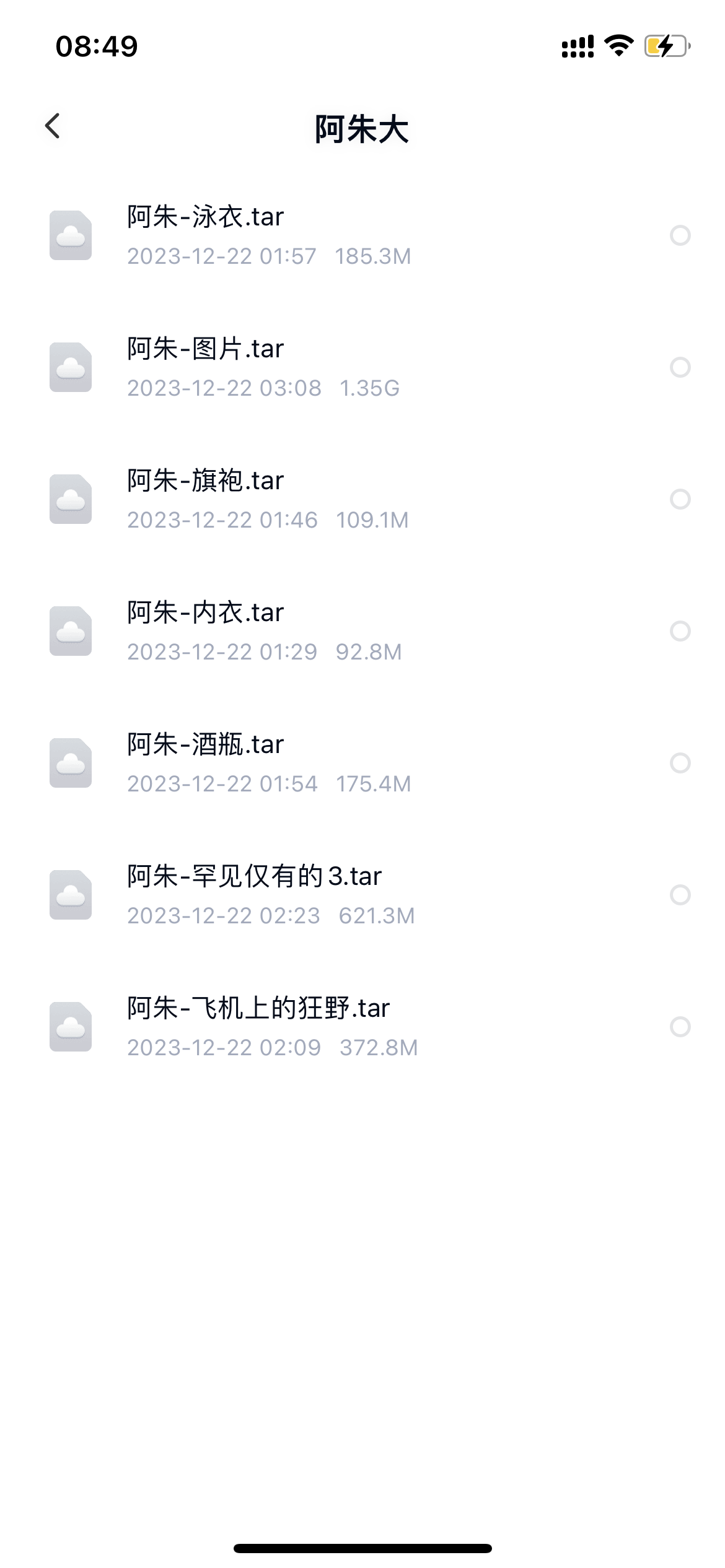The image size is (725, 1568).
Task: Select the circle for 阿朱-飞机上的狂野.tar
Action: pyautogui.click(x=680, y=1027)
